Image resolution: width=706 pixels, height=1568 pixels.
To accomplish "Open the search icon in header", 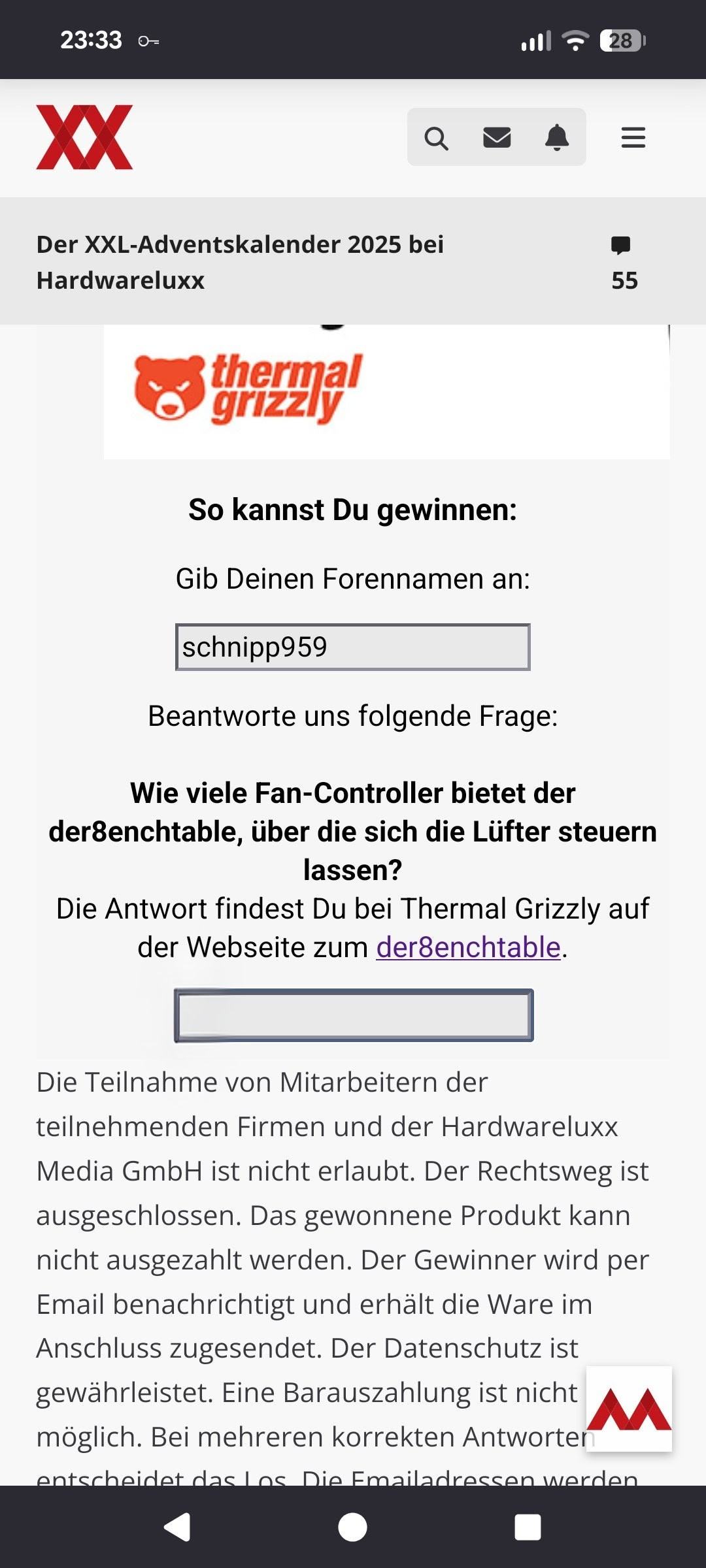I will pyautogui.click(x=436, y=138).
